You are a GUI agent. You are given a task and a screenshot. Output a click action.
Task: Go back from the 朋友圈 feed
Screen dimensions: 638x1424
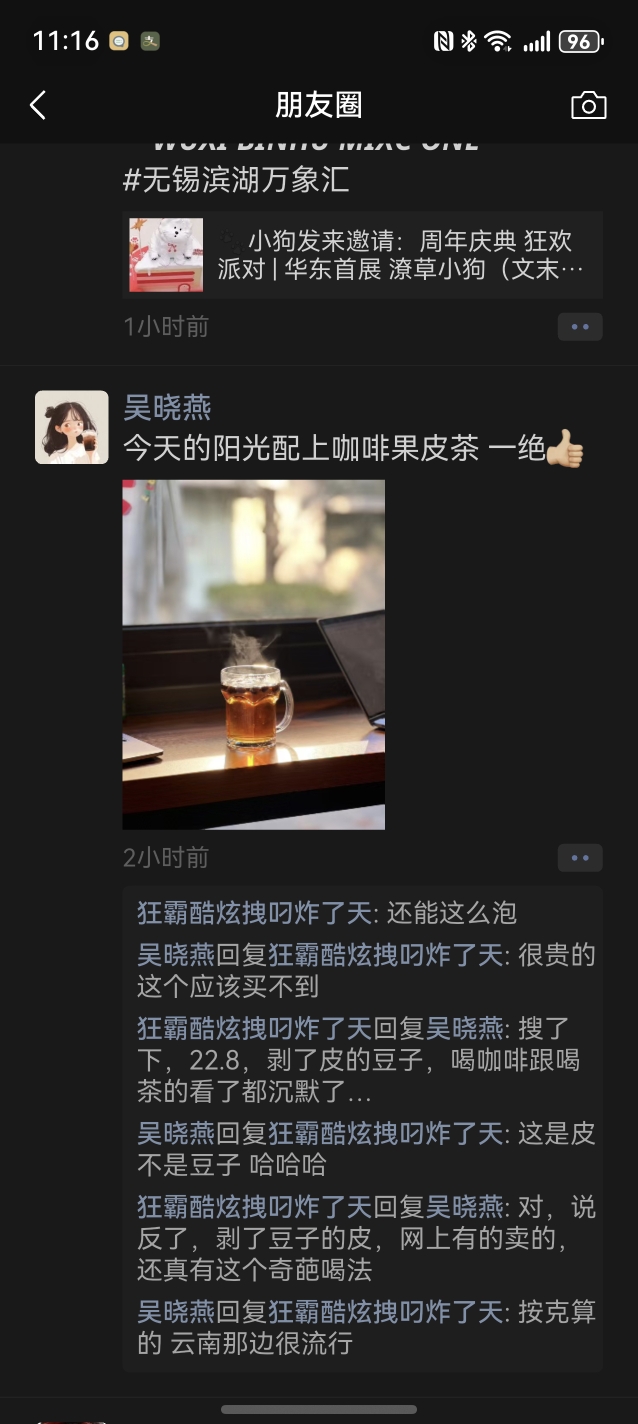click(x=38, y=105)
